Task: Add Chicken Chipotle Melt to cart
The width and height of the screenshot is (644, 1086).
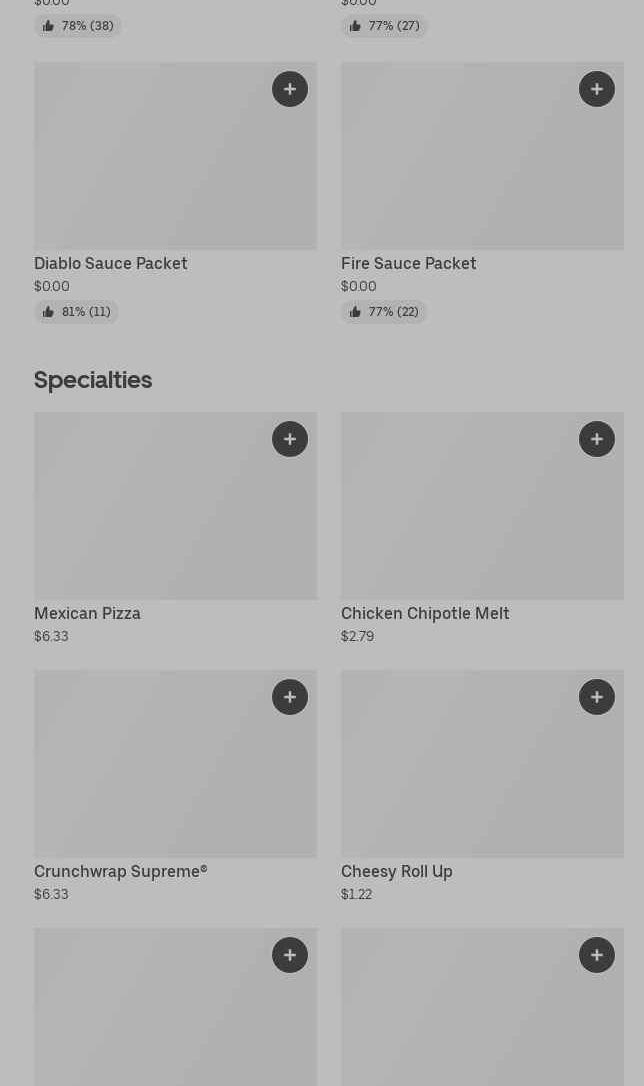Action: pos(597,439)
